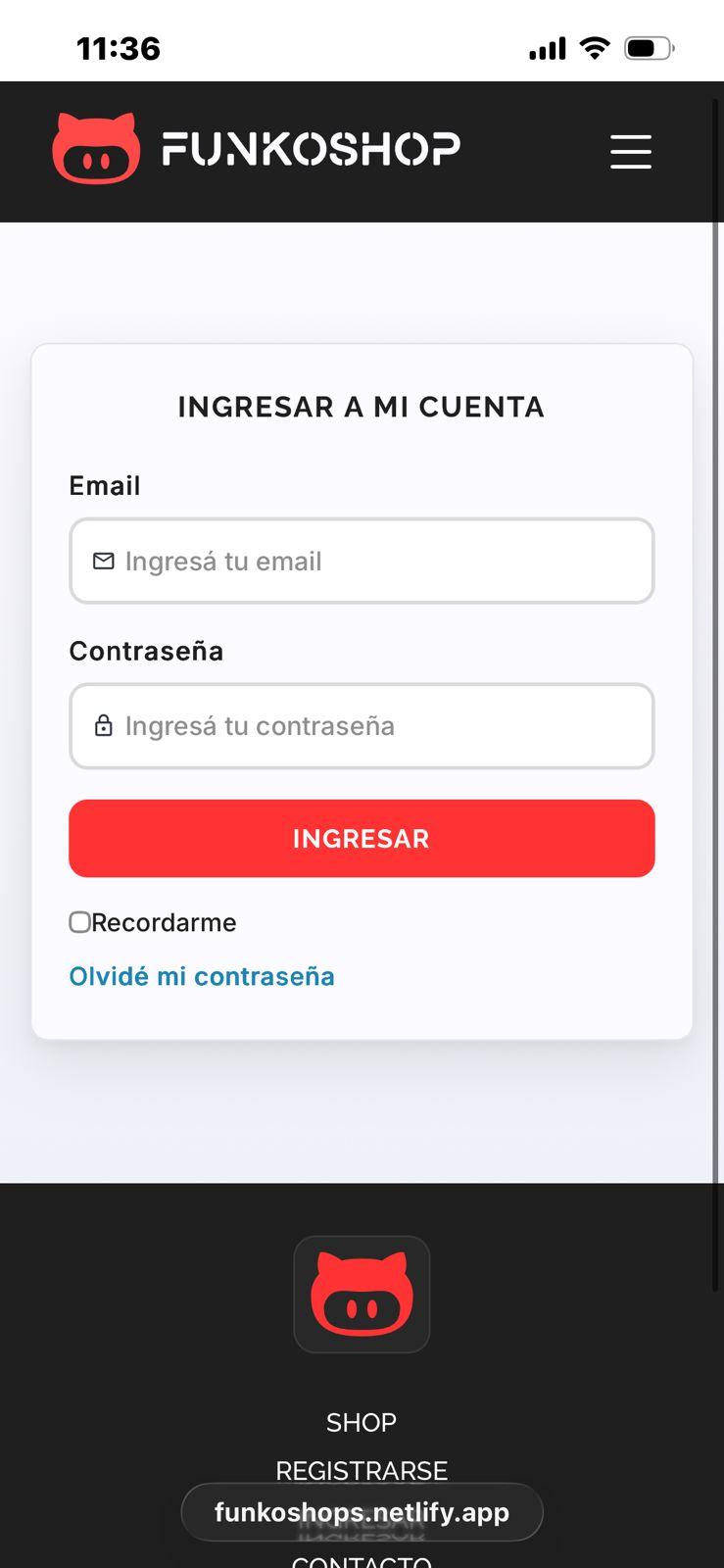Click the Ingresá tu email input field
Screen dimensions: 724x1568
pos(362,561)
